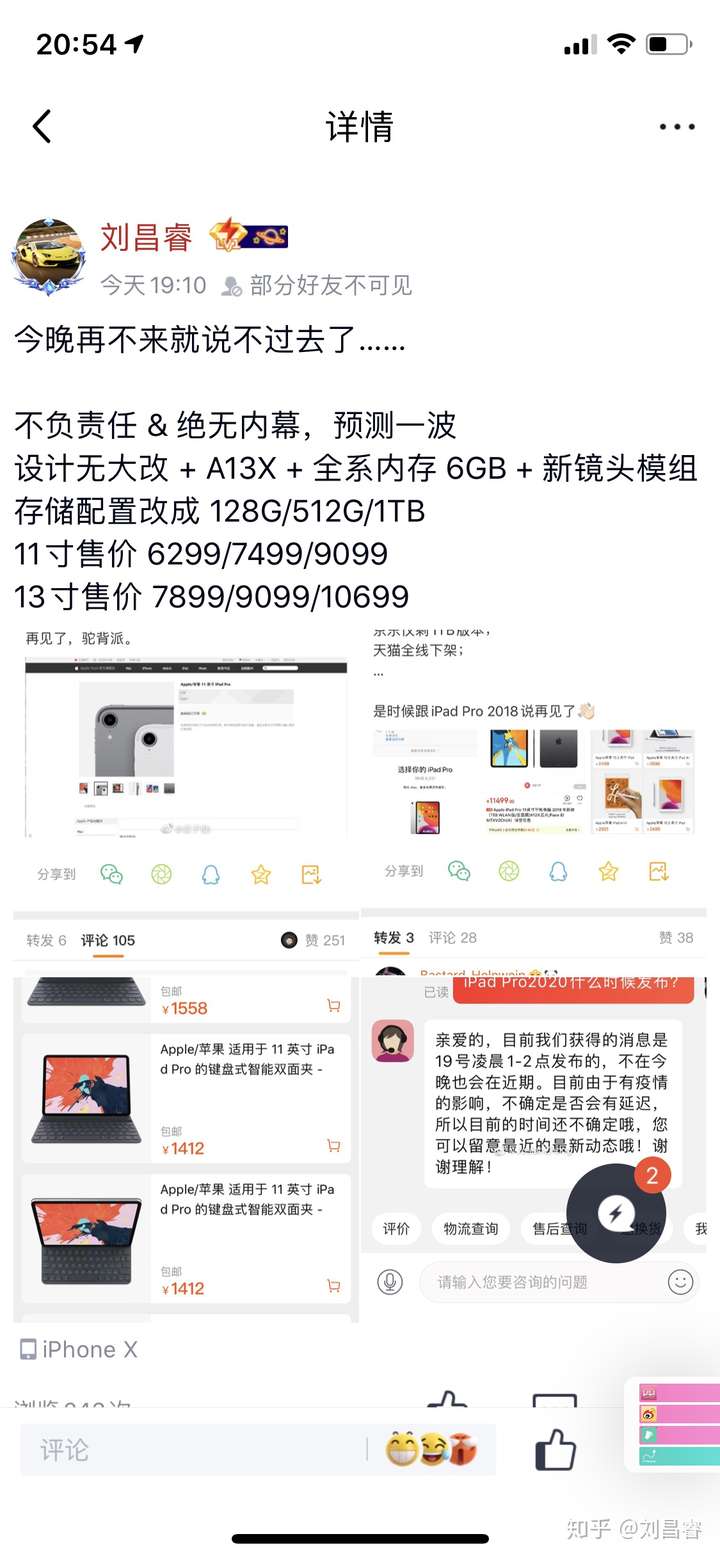This screenshot has height=1559, width=720.
Task: Open 刘昌睿's profile avatar
Action: click(48, 257)
